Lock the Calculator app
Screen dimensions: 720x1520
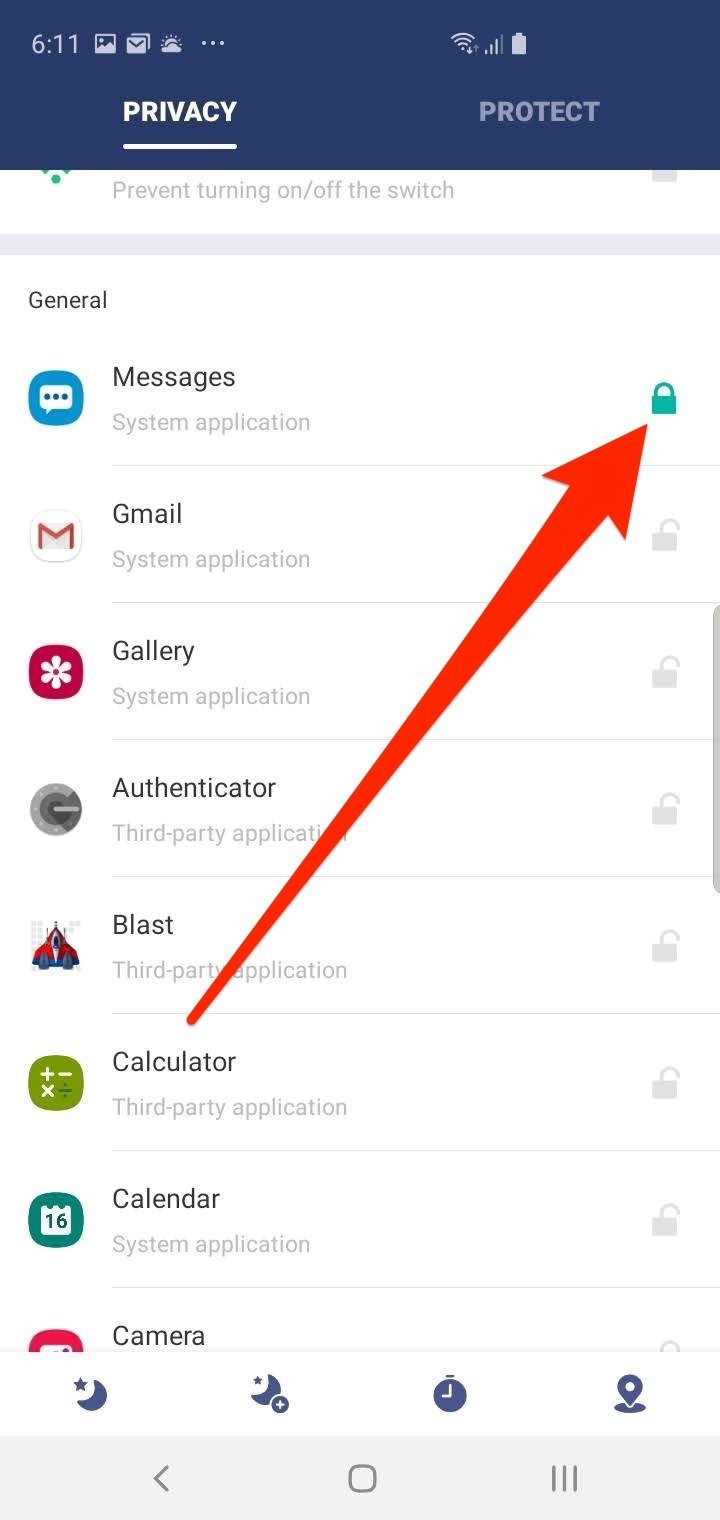click(x=665, y=1084)
